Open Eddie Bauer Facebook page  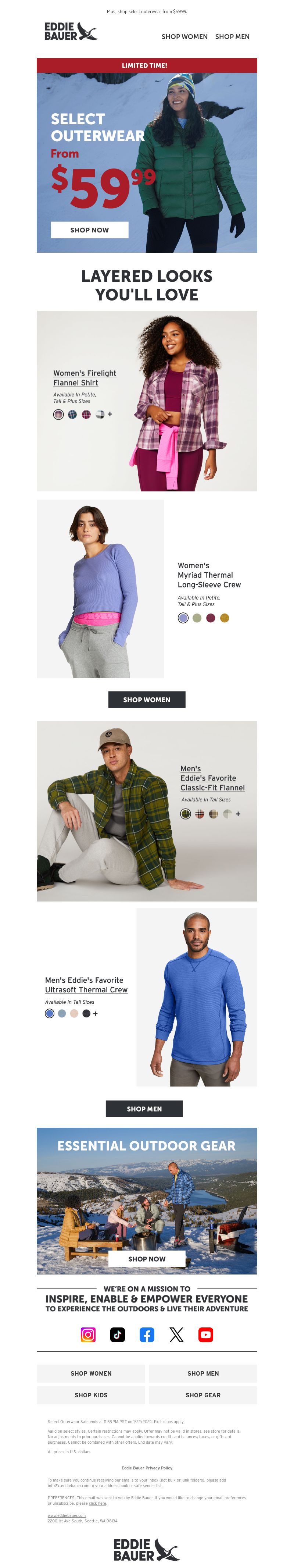click(147, 1334)
